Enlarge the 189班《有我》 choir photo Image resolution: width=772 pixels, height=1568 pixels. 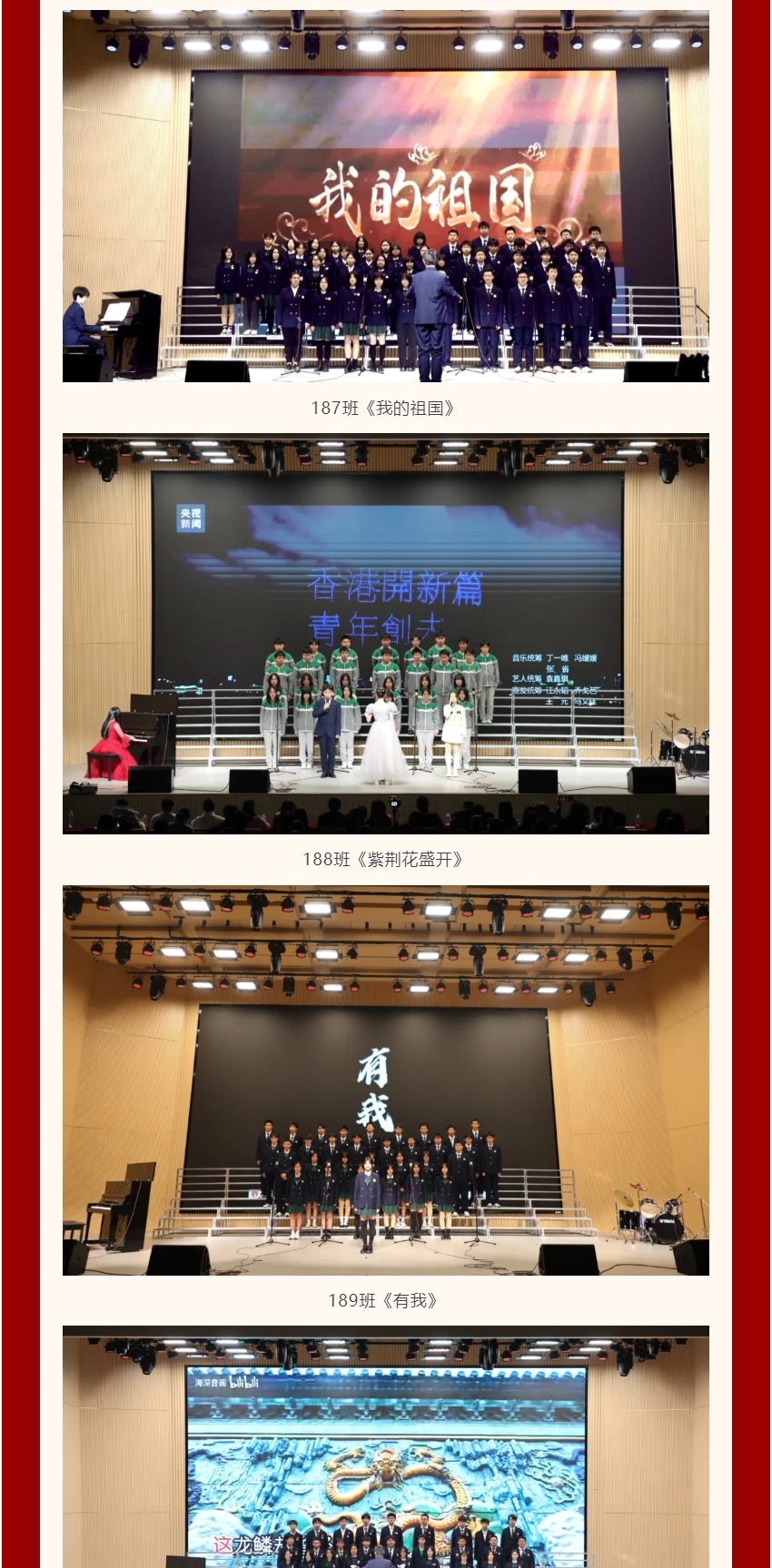[385, 1080]
